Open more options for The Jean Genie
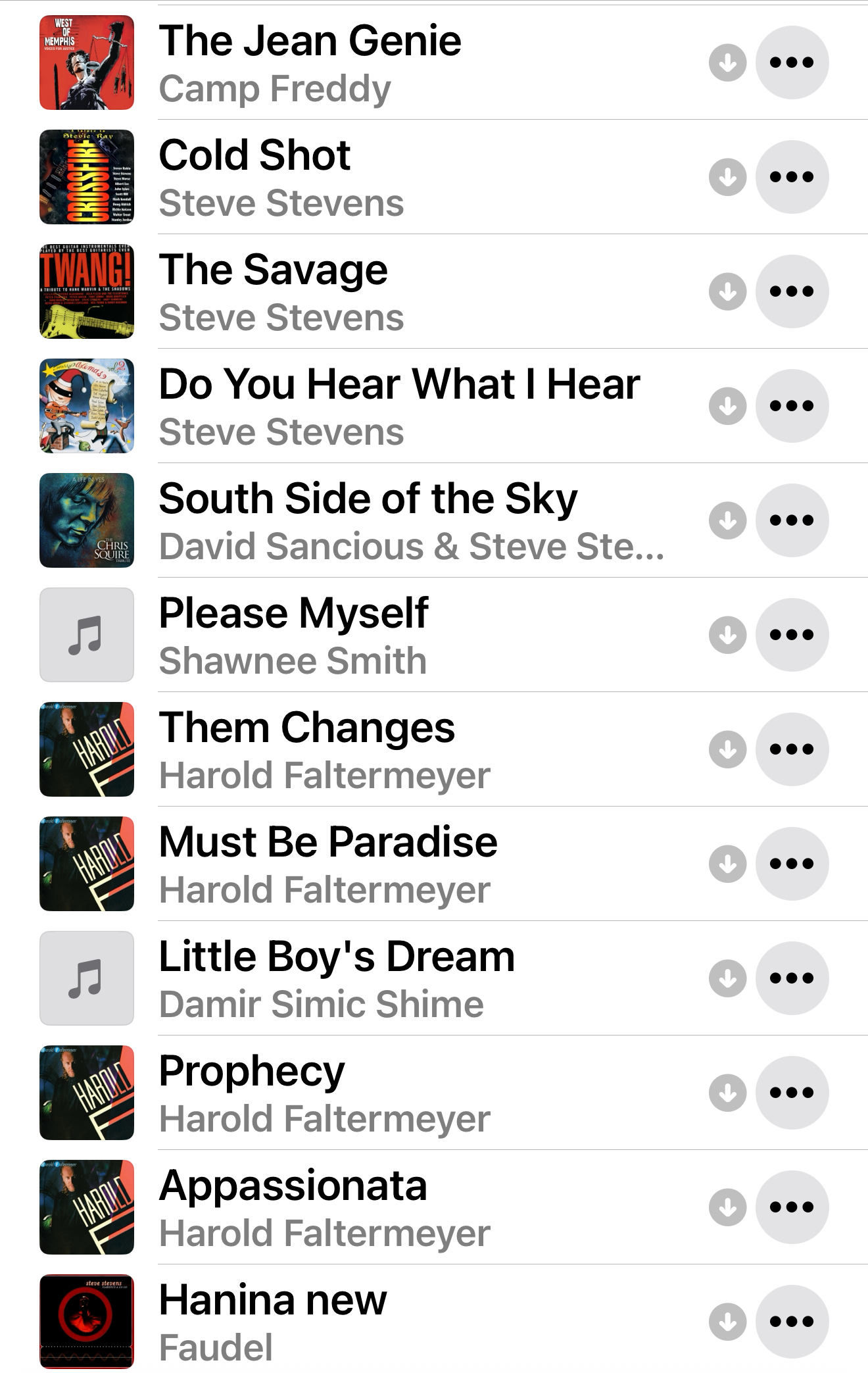Viewport: 868px width, 1373px height. [792, 62]
